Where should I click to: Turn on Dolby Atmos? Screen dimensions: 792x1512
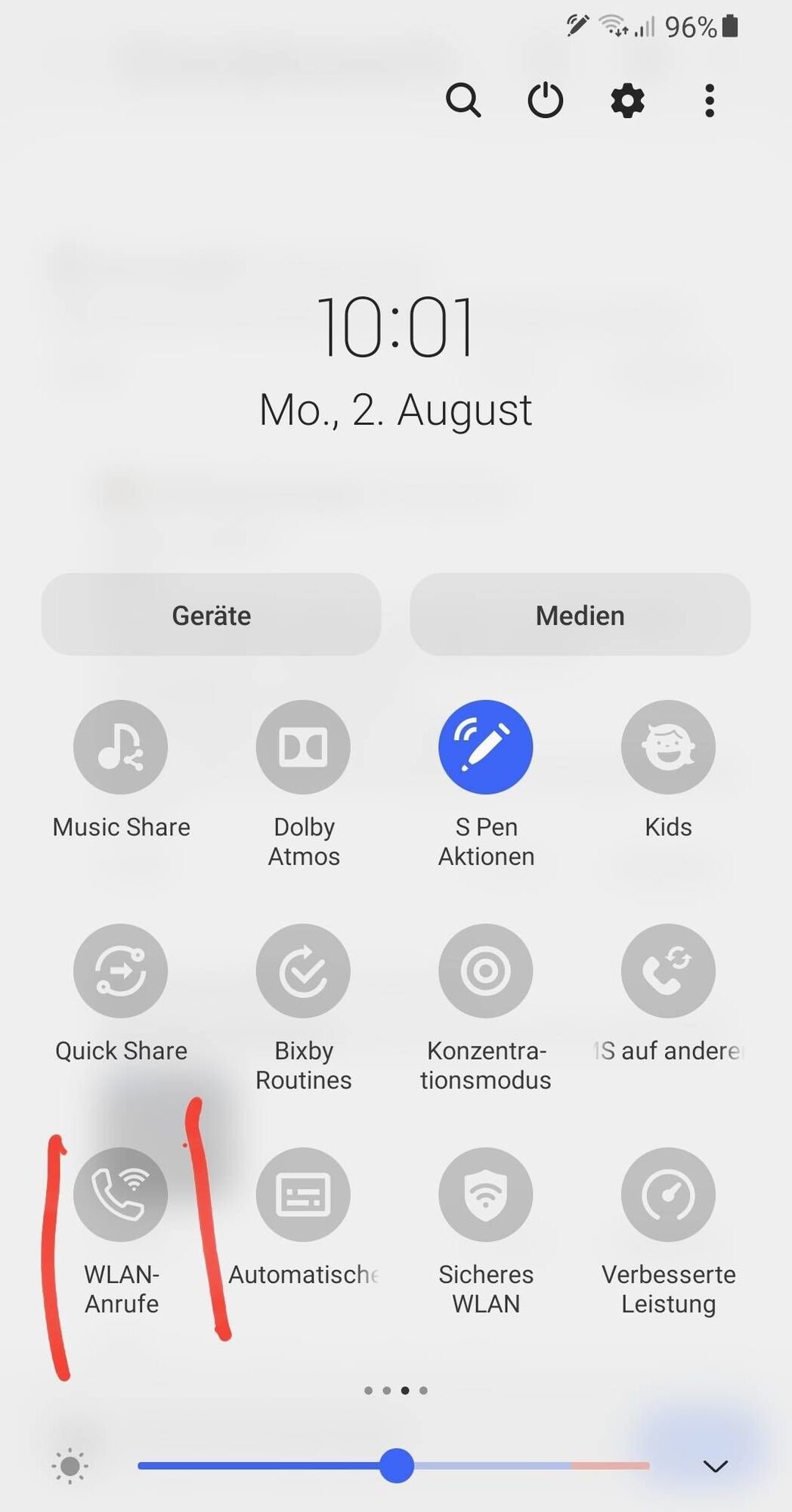point(303,747)
